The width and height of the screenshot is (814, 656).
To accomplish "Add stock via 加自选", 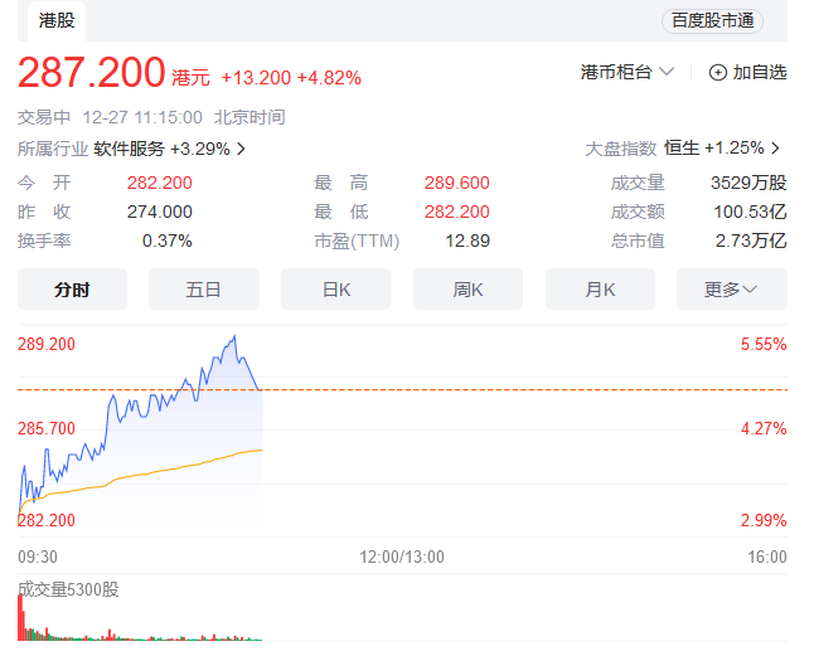I will [747, 72].
